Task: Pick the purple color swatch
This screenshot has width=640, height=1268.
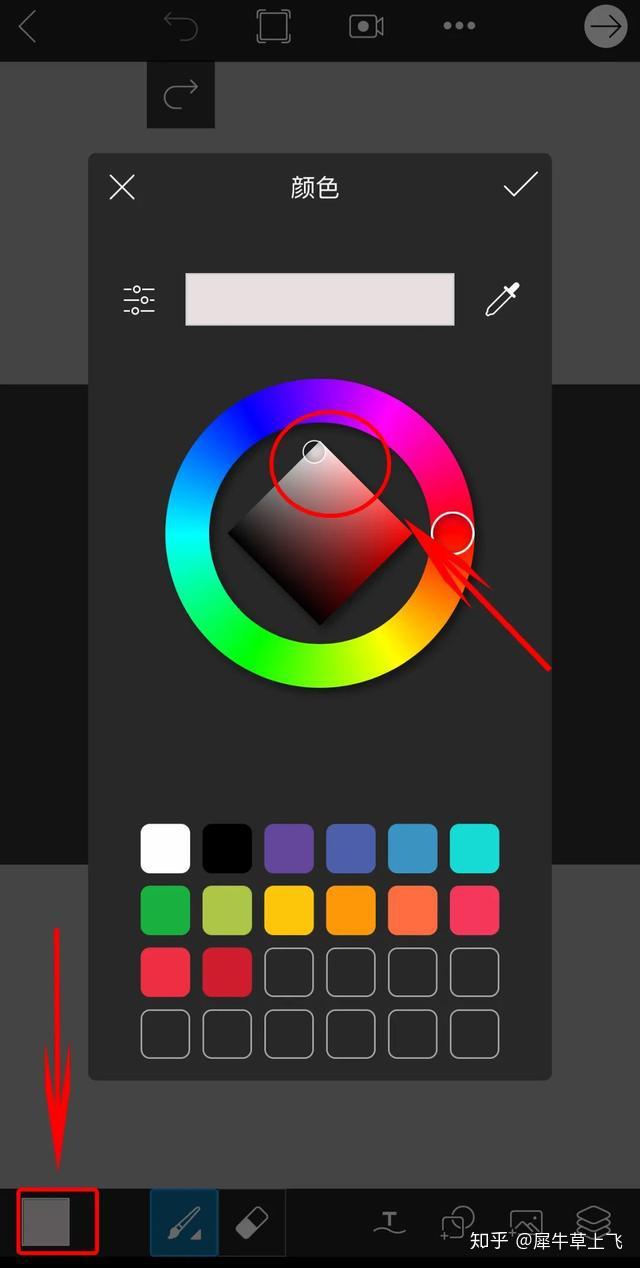Action: (289, 849)
